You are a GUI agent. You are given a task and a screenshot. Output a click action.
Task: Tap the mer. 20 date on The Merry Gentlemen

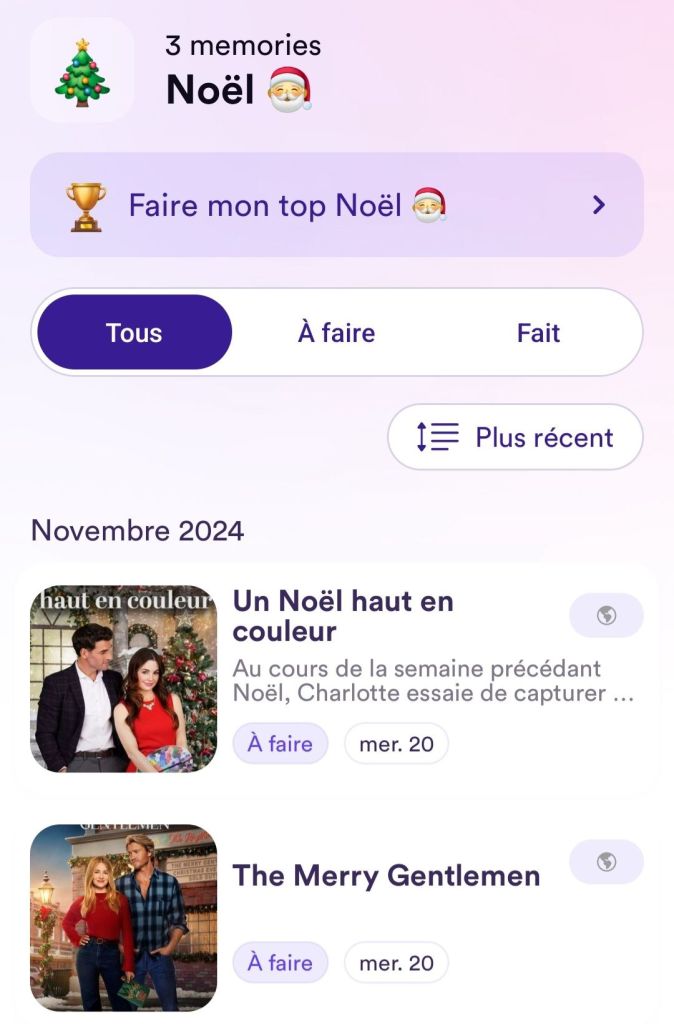click(x=396, y=962)
